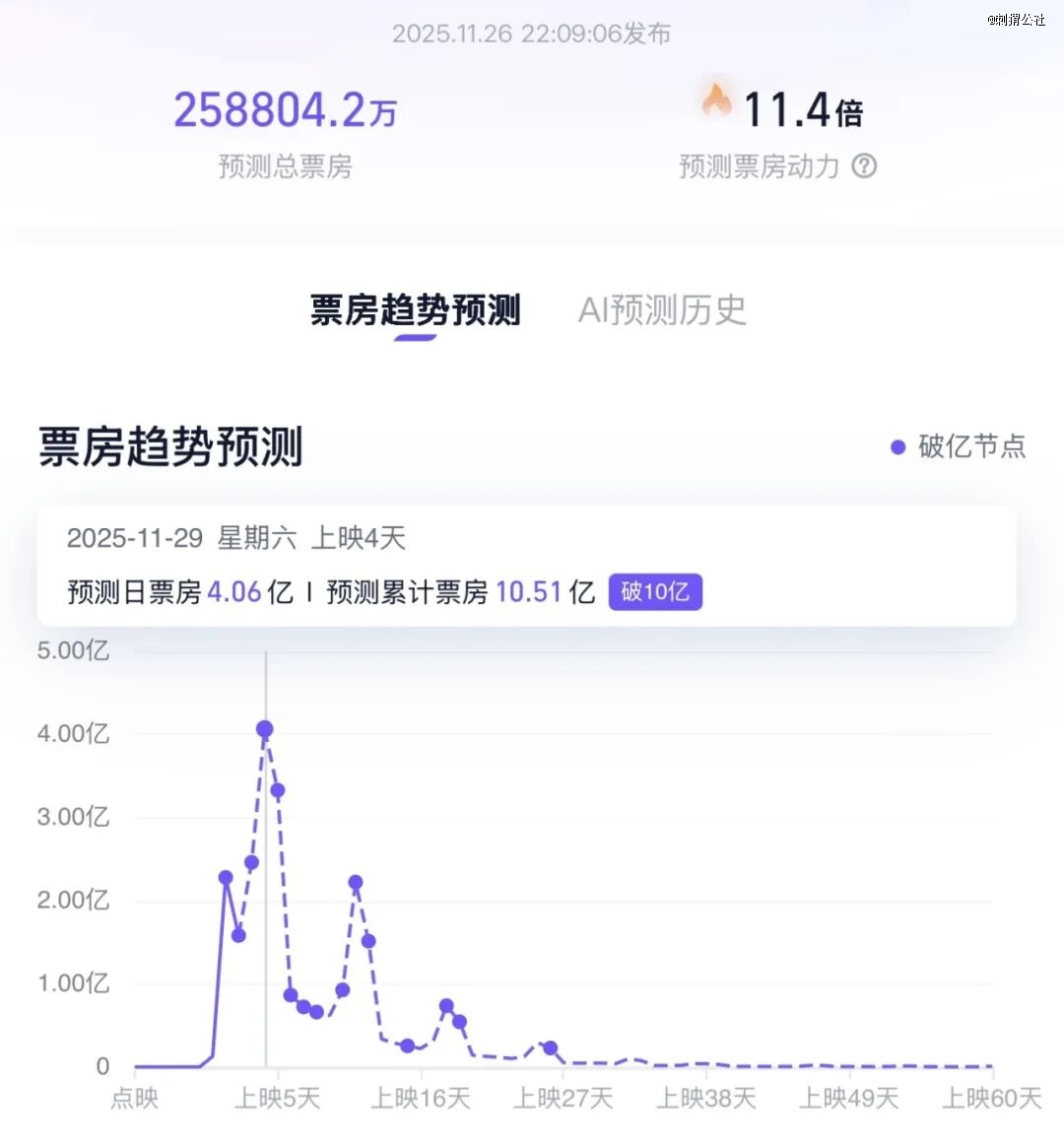The image size is (1064, 1147).
Task: Select the 票房趋势预测 tab
Action: point(415,310)
